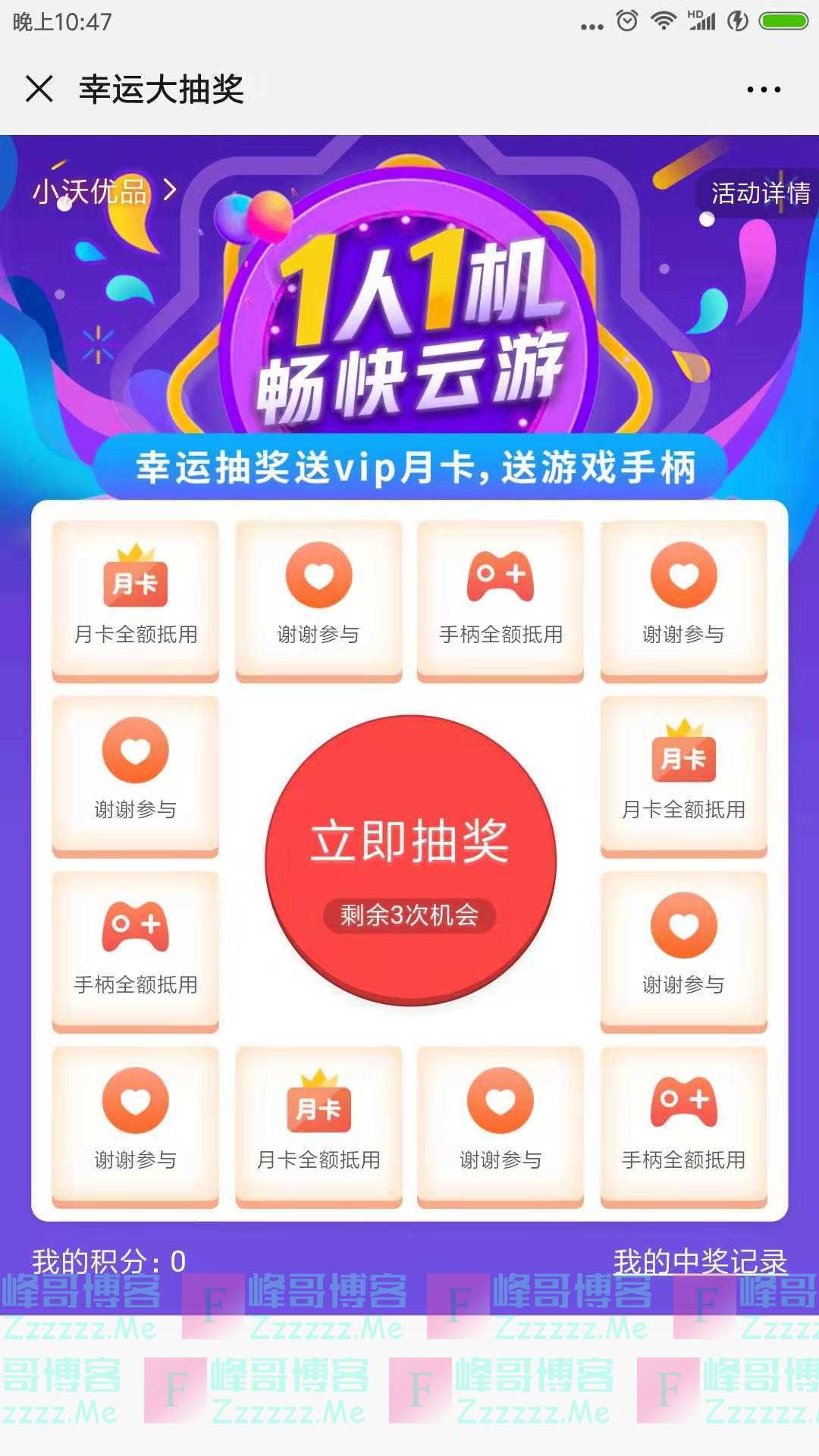Tap the 立即抽奖 draw button
The image size is (819, 1456).
410,861
